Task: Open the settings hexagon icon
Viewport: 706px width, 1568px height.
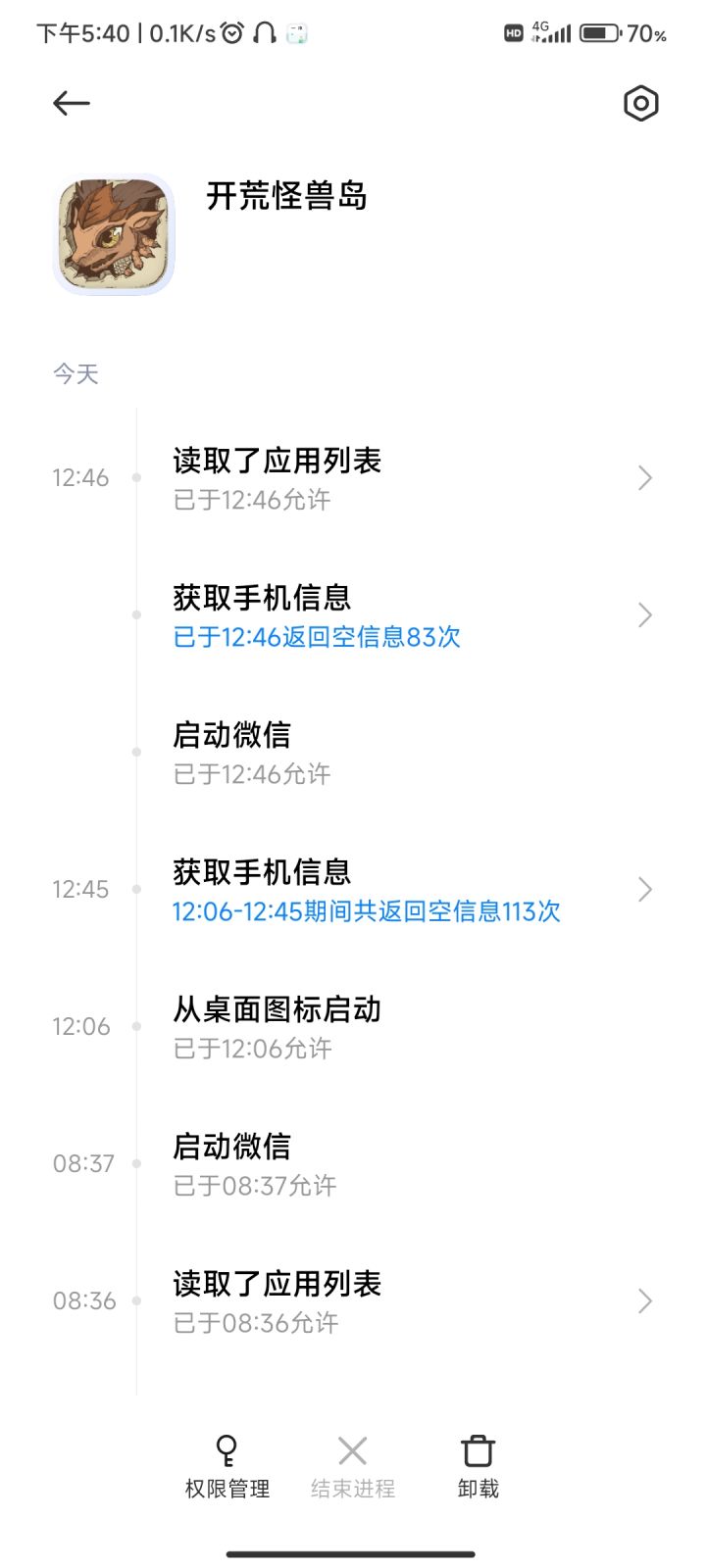Action: tap(640, 103)
